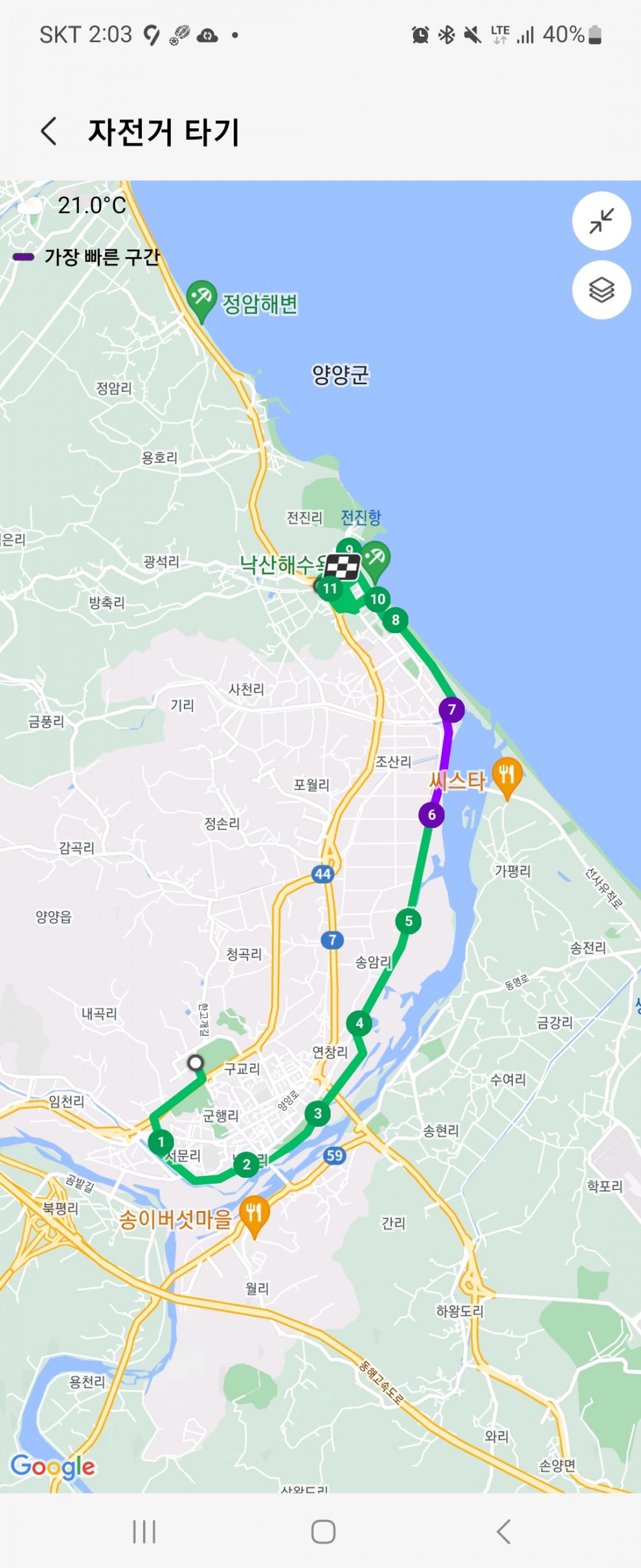Open the map layers options
This screenshot has height=1568, width=641.
[601, 290]
